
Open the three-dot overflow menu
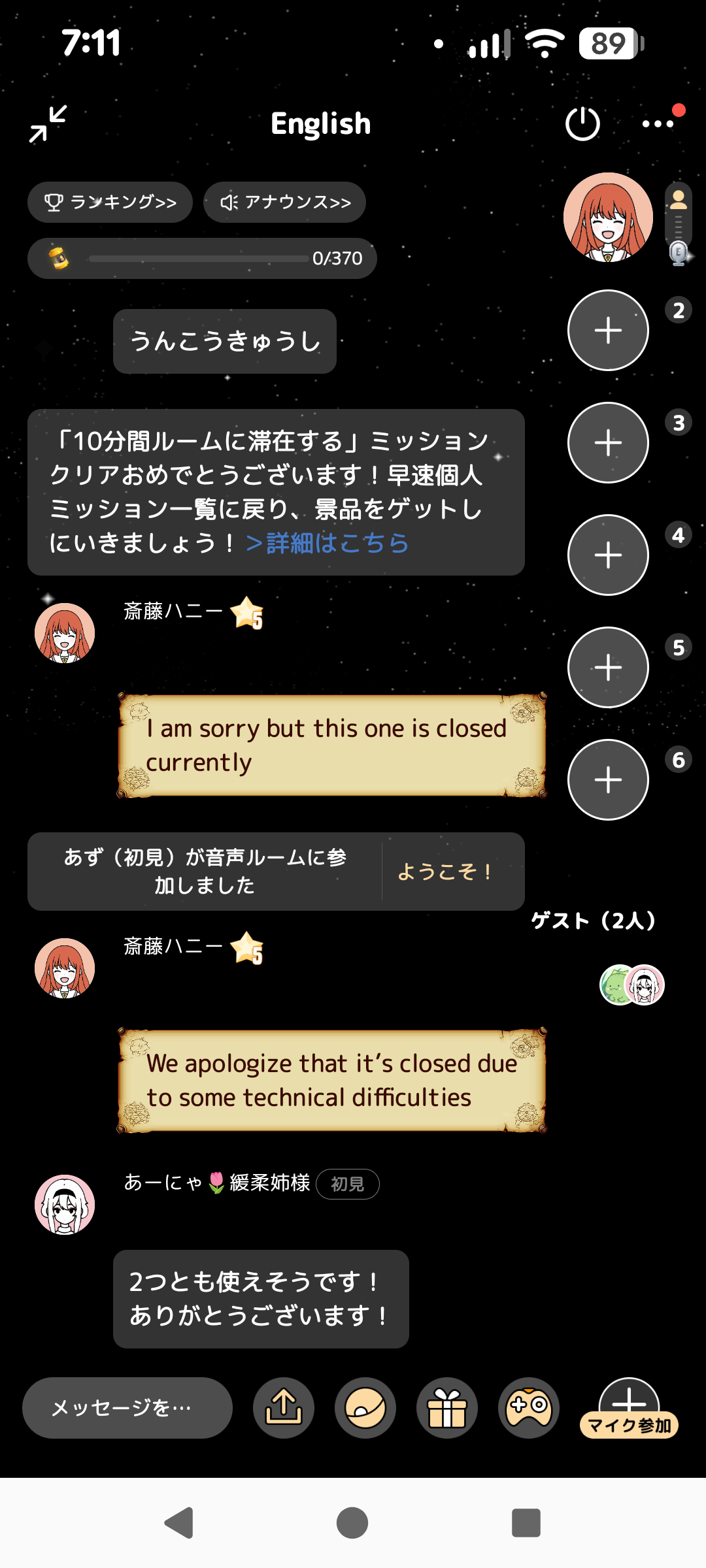tap(658, 123)
